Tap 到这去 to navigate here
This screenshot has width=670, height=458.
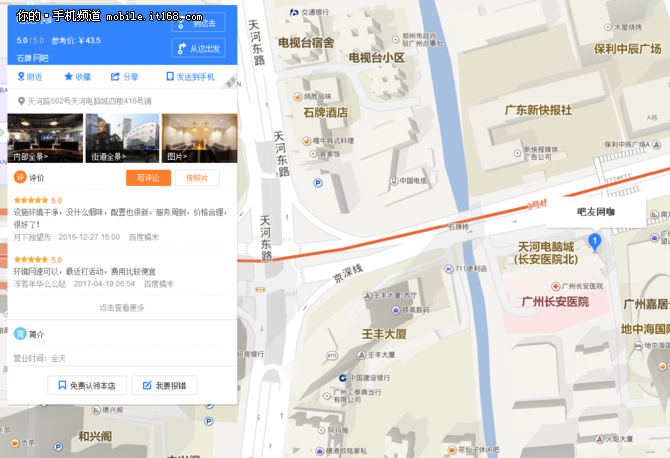click(199, 22)
